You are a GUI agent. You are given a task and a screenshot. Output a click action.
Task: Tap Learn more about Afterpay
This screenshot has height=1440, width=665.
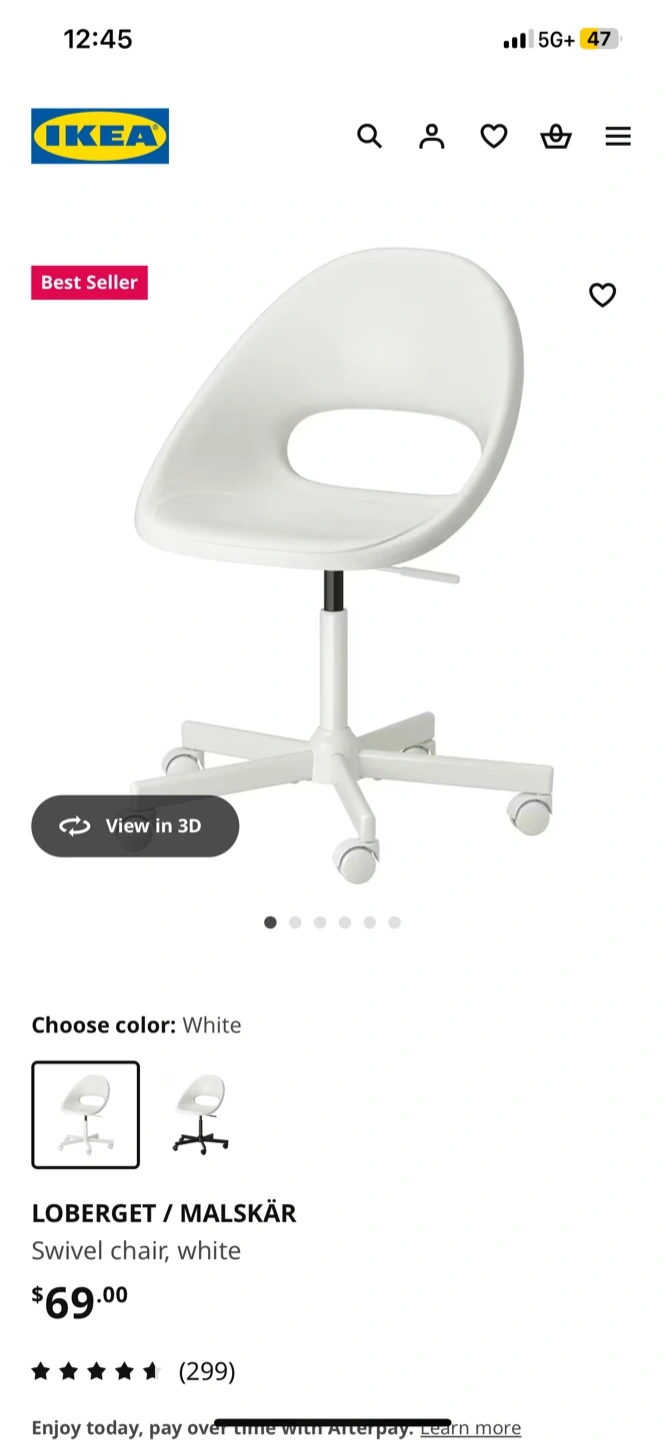(470, 1428)
